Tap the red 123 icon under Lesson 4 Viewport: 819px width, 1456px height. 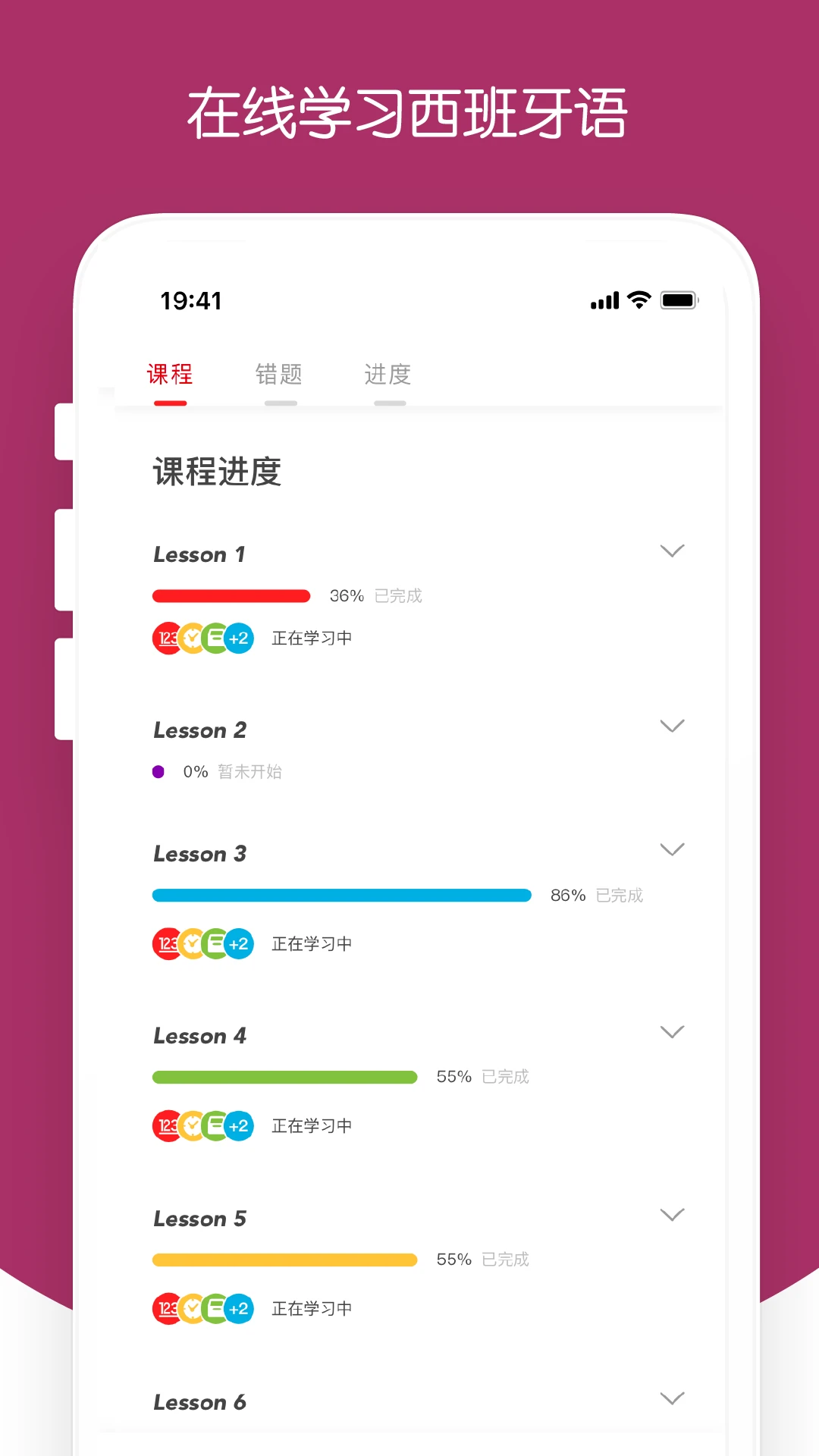click(167, 1126)
